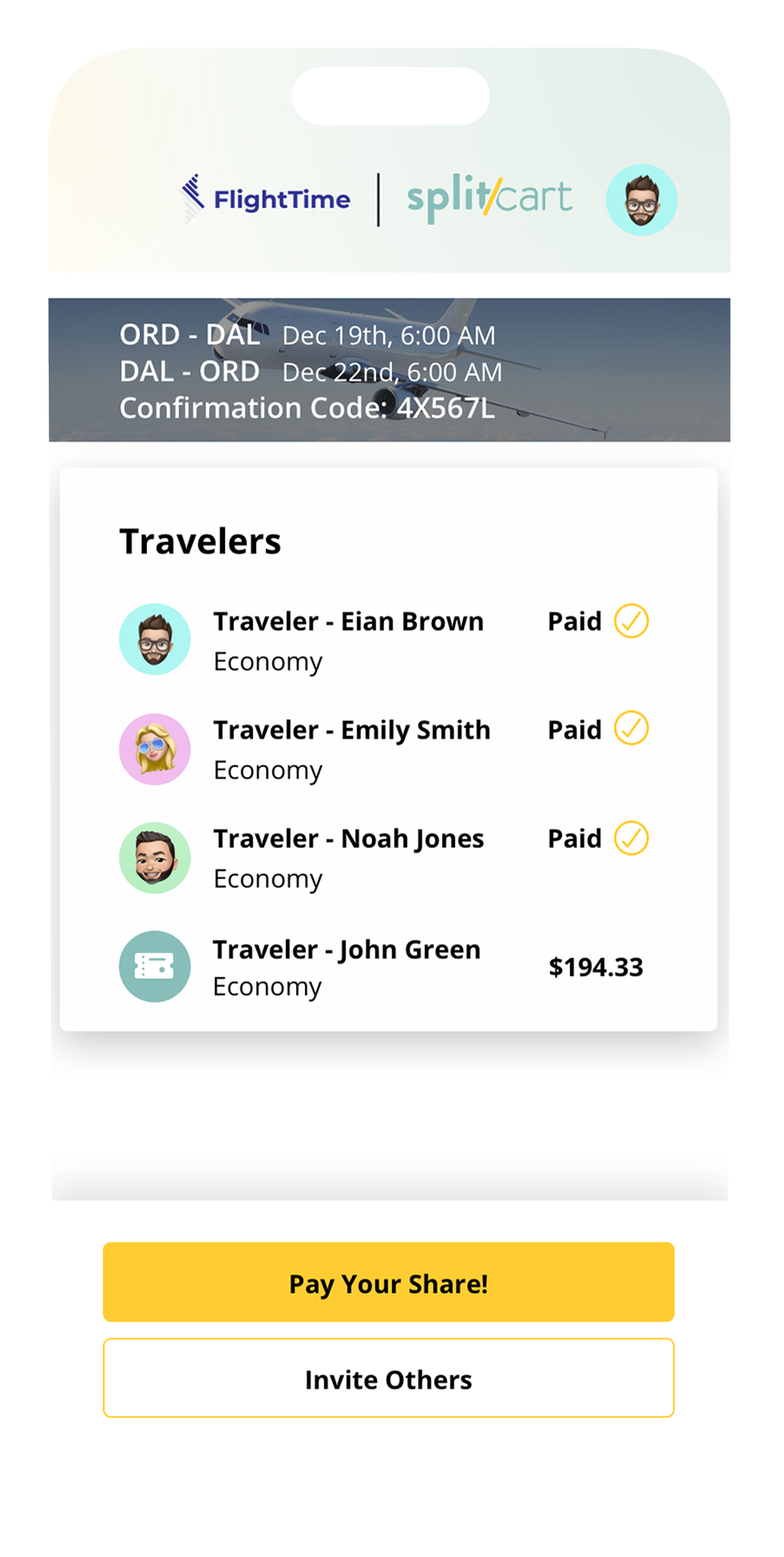The width and height of the screenshot is (784, 1557).
Task: Open the flight confirmation banner
Action: pos(389,370)
